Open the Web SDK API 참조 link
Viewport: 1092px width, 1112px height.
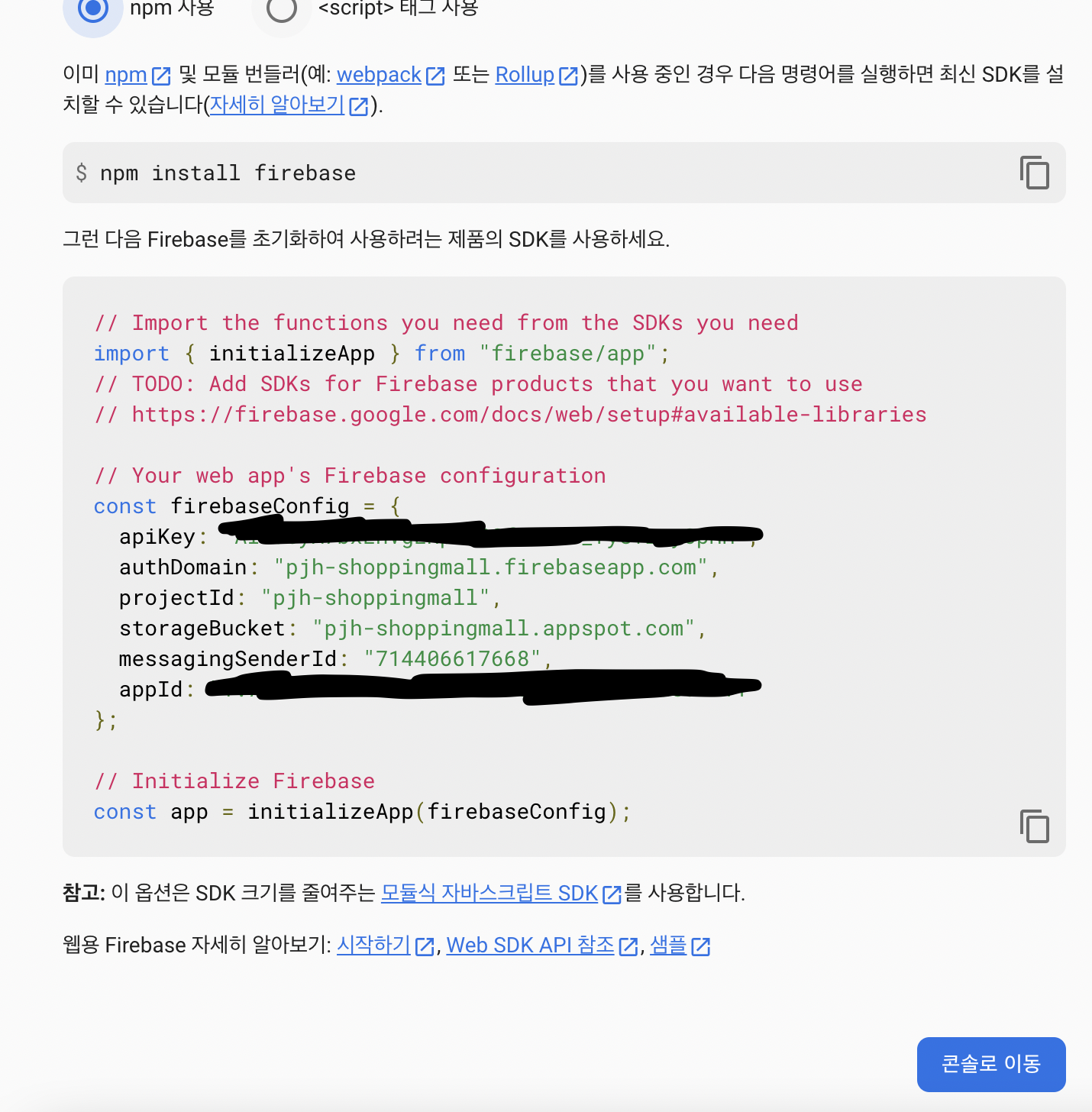point(531,946)
